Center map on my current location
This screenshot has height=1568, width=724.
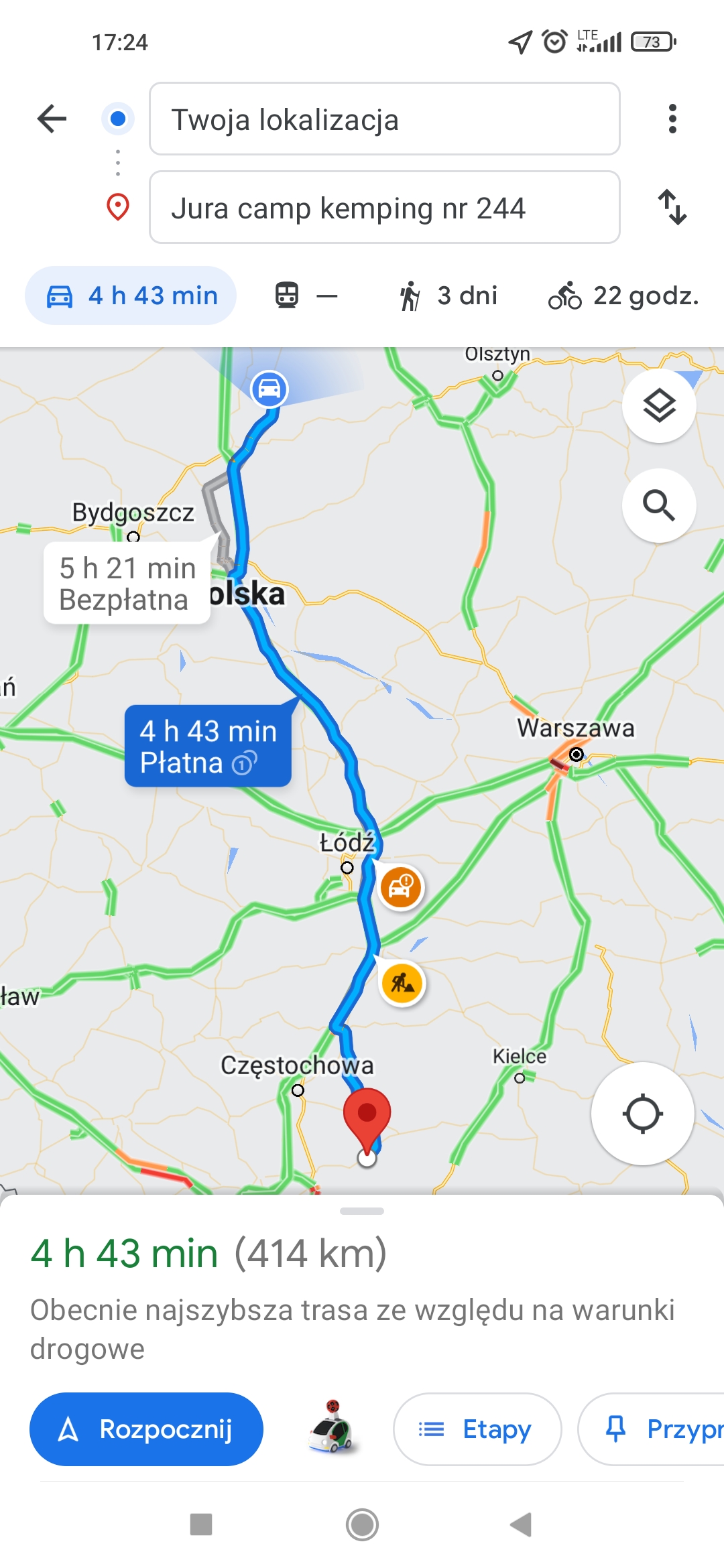[642, 1114]
